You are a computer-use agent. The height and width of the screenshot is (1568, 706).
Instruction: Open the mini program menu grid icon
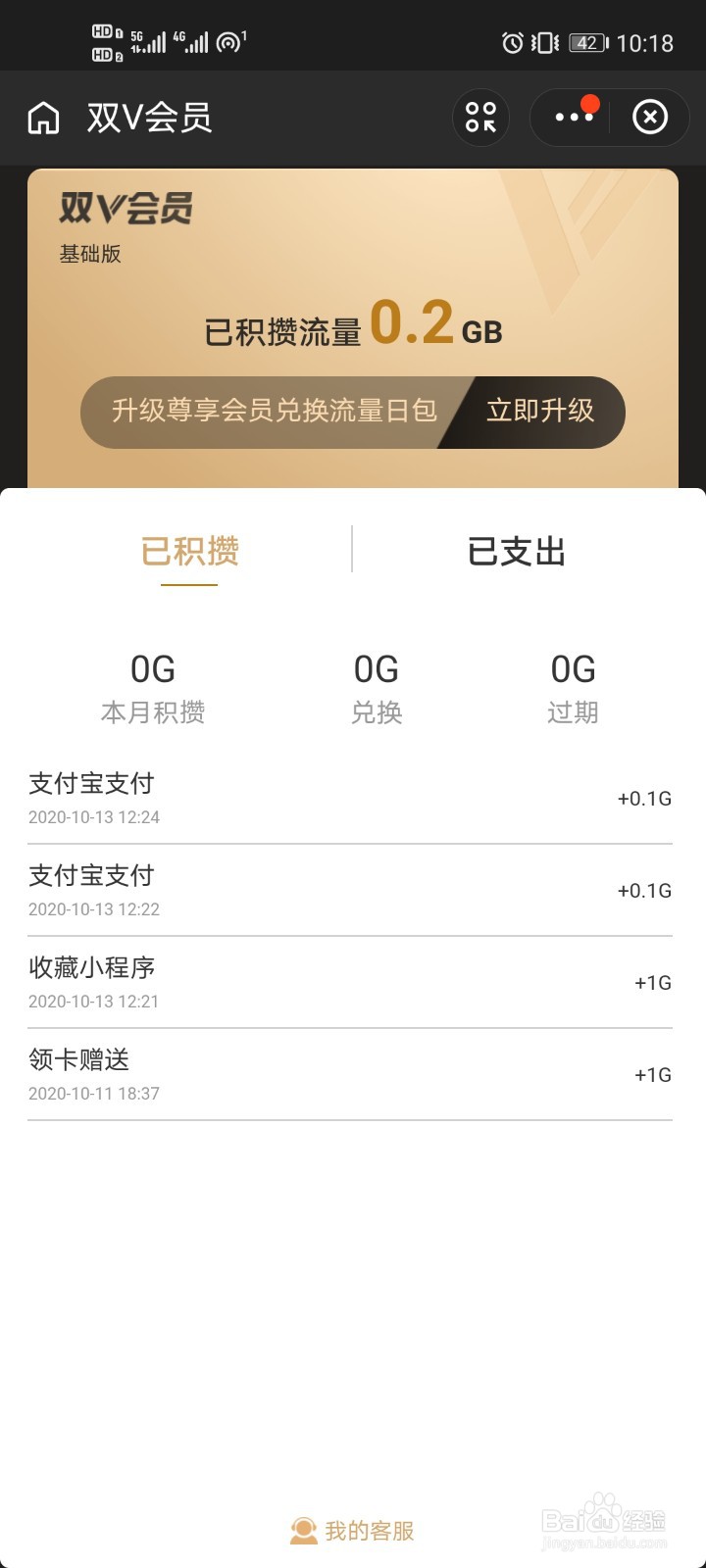pyautogui.click(x=480, y=118)
